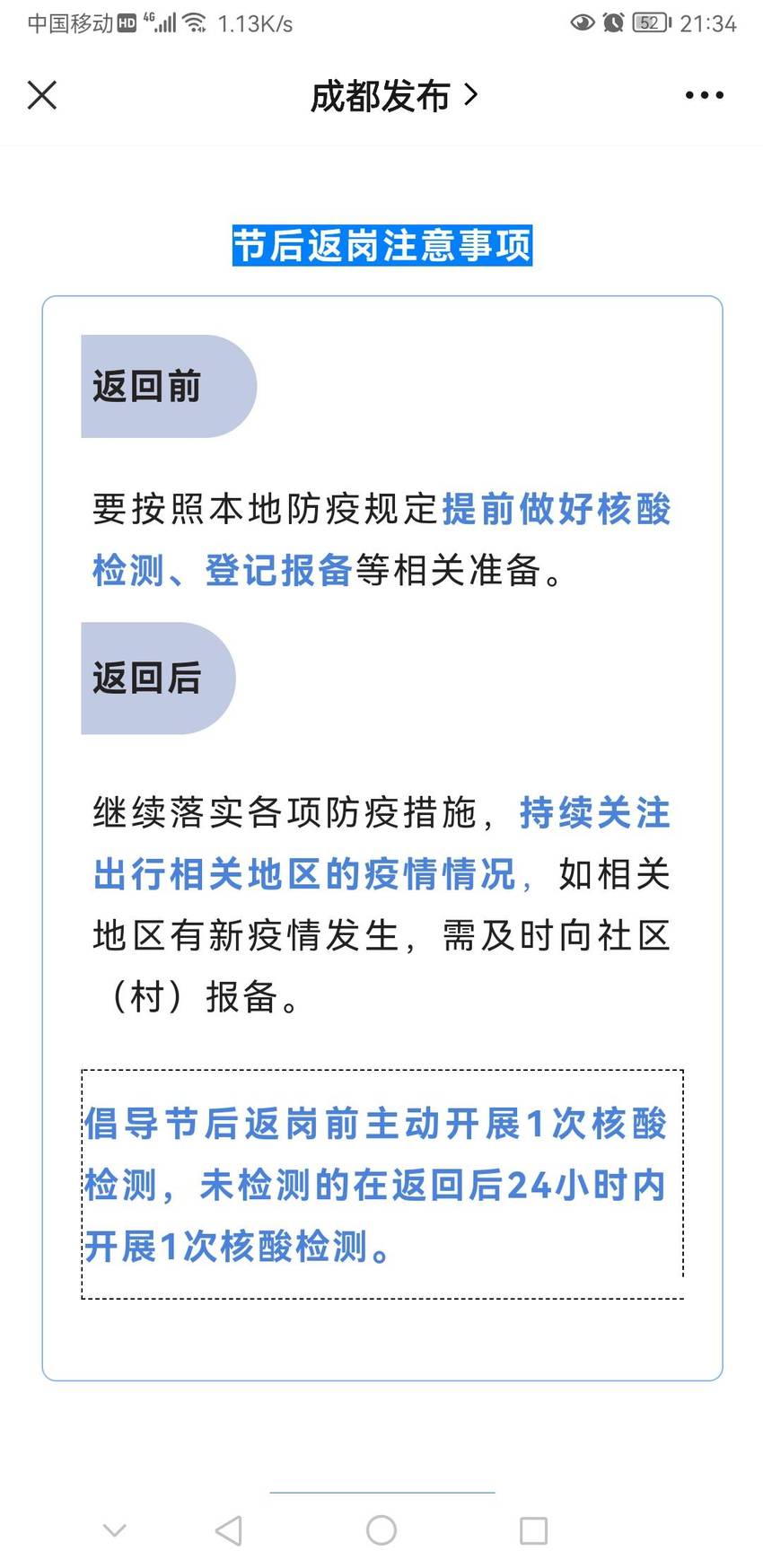Open the three-dot overflow menu
The image size is (763, 1568).
coord(704,95)
